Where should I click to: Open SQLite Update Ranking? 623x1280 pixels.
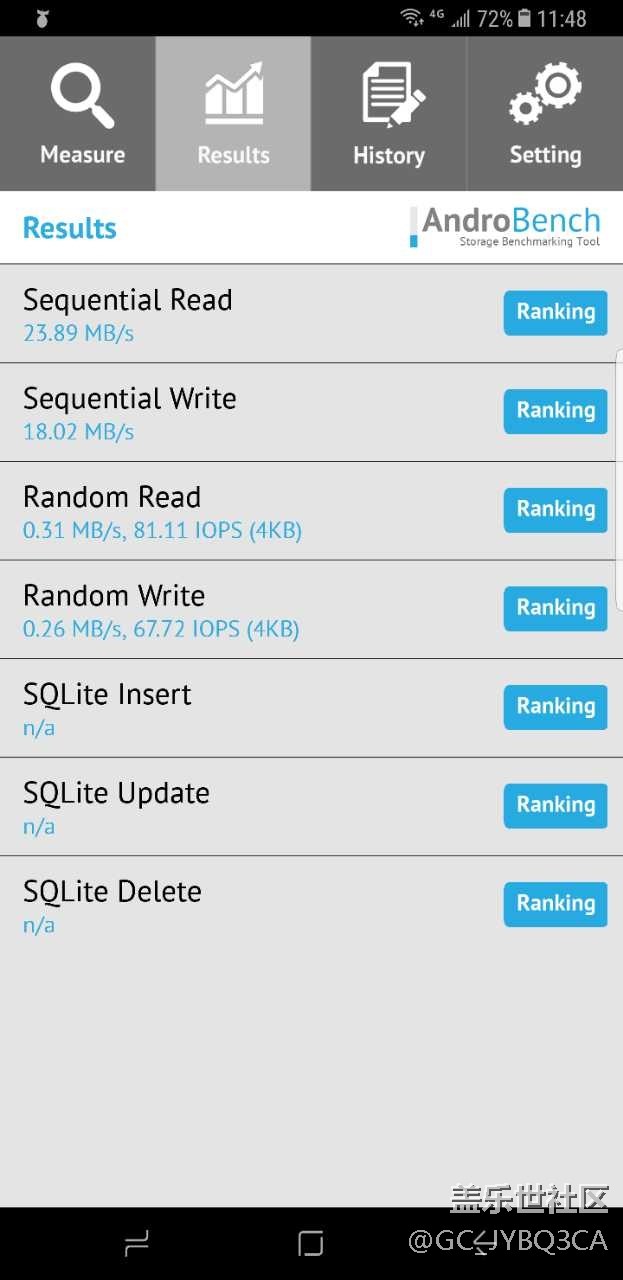pyautogui.click(x=555, y=806)
